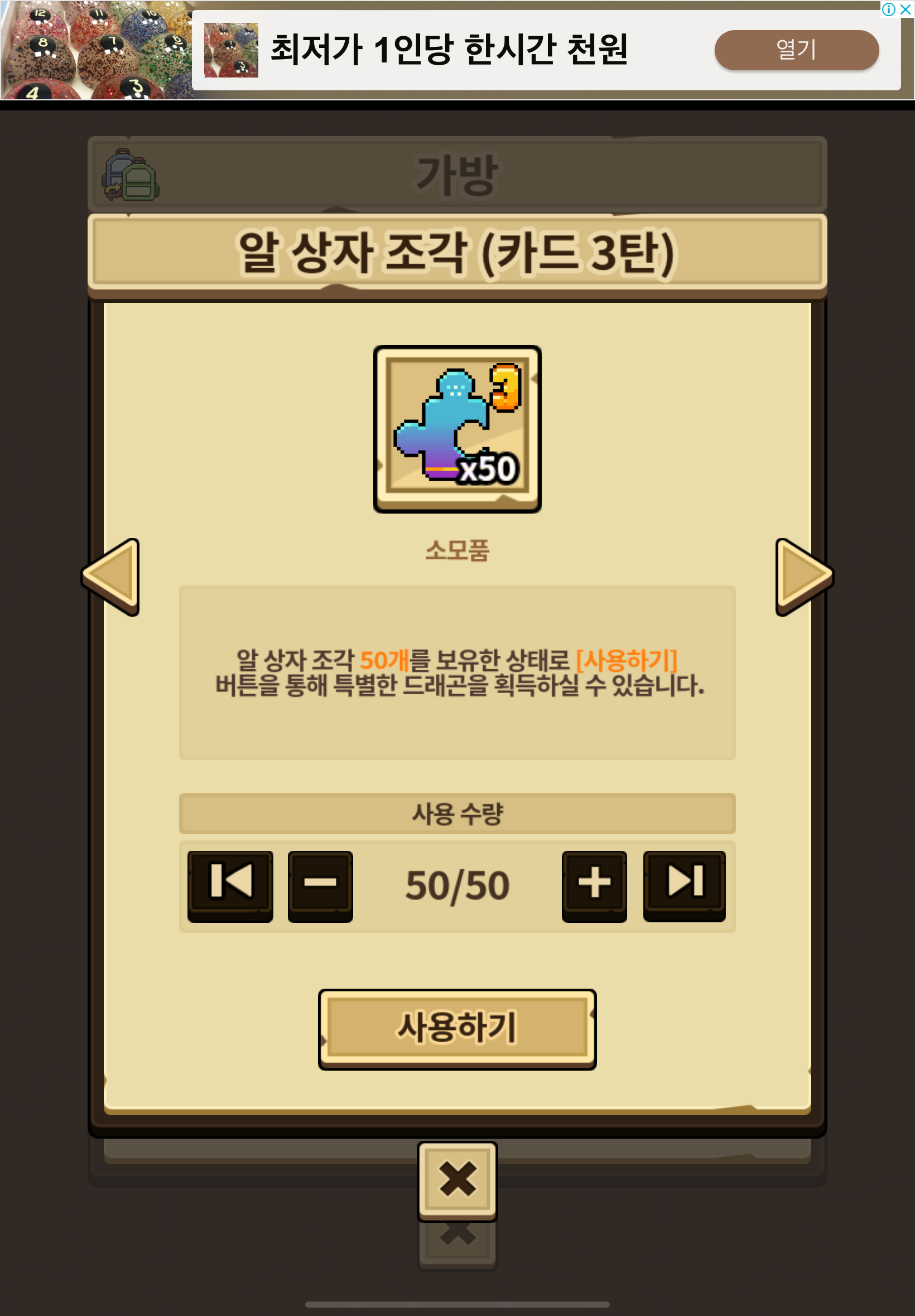Go to the previous item with left arrow

(111, 577)
